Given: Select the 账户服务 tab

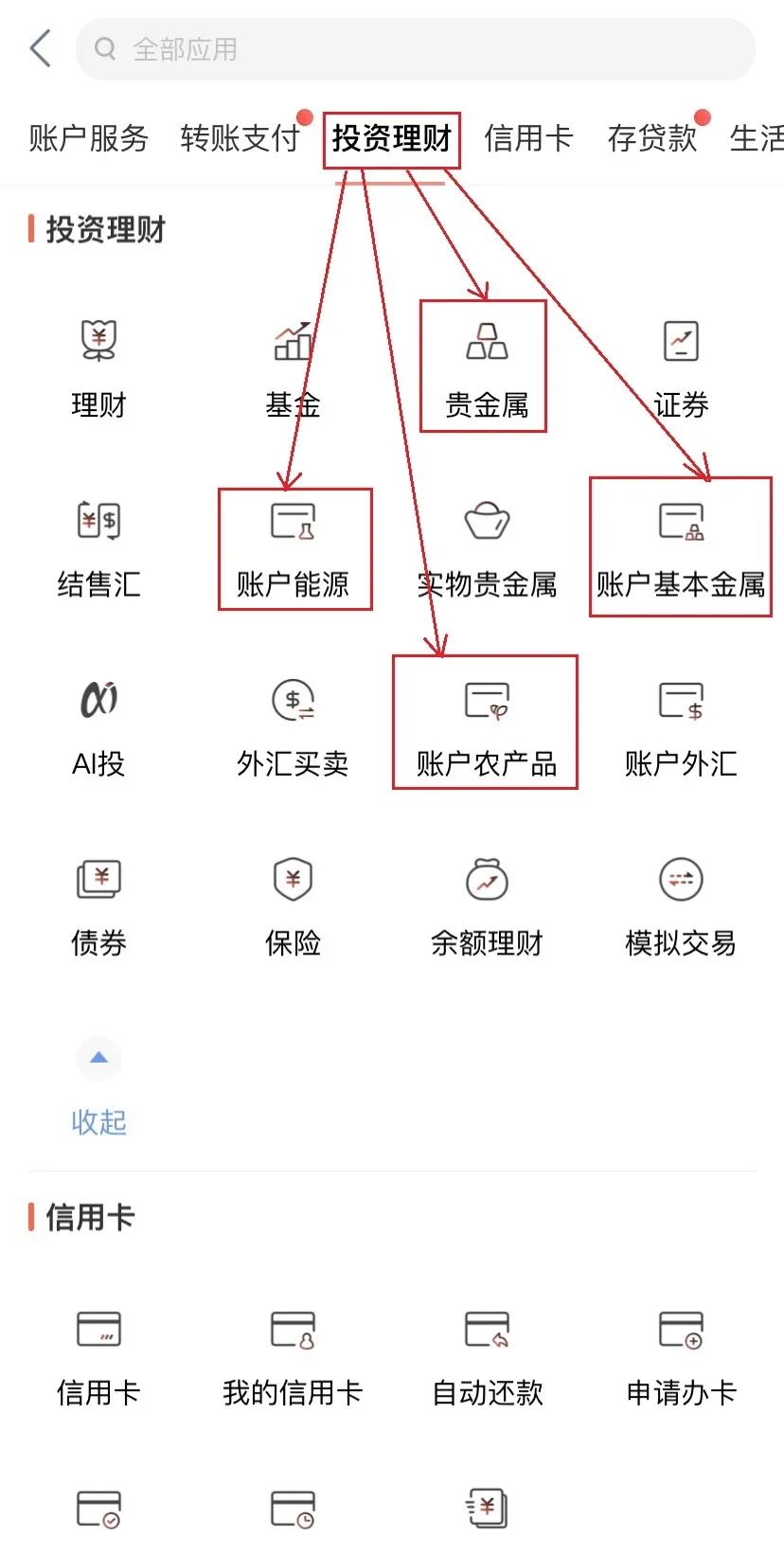Looking at the screenshot, I should click(x=86, y=137).
